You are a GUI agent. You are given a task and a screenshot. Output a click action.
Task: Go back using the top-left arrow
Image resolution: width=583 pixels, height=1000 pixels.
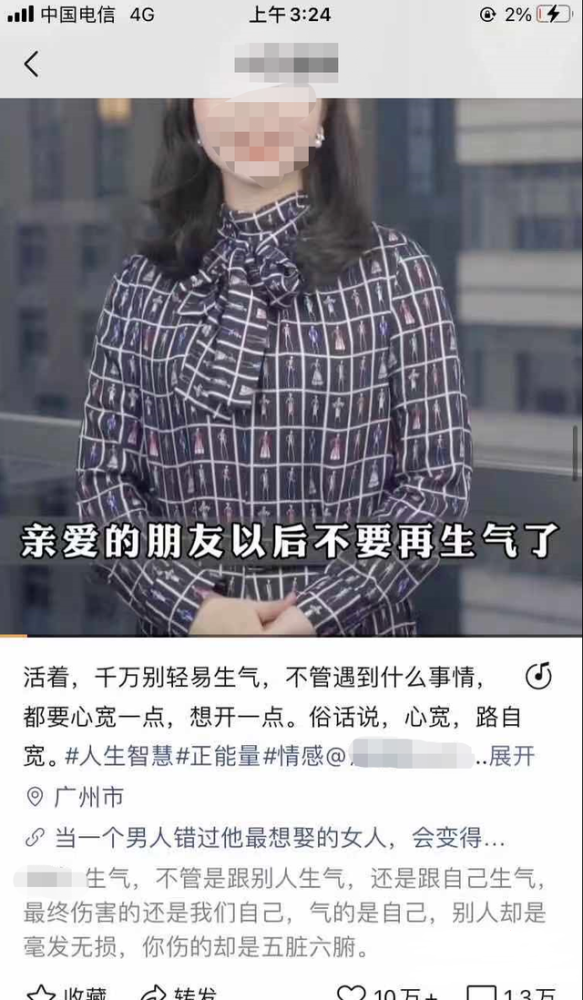[x=31, y=64]
